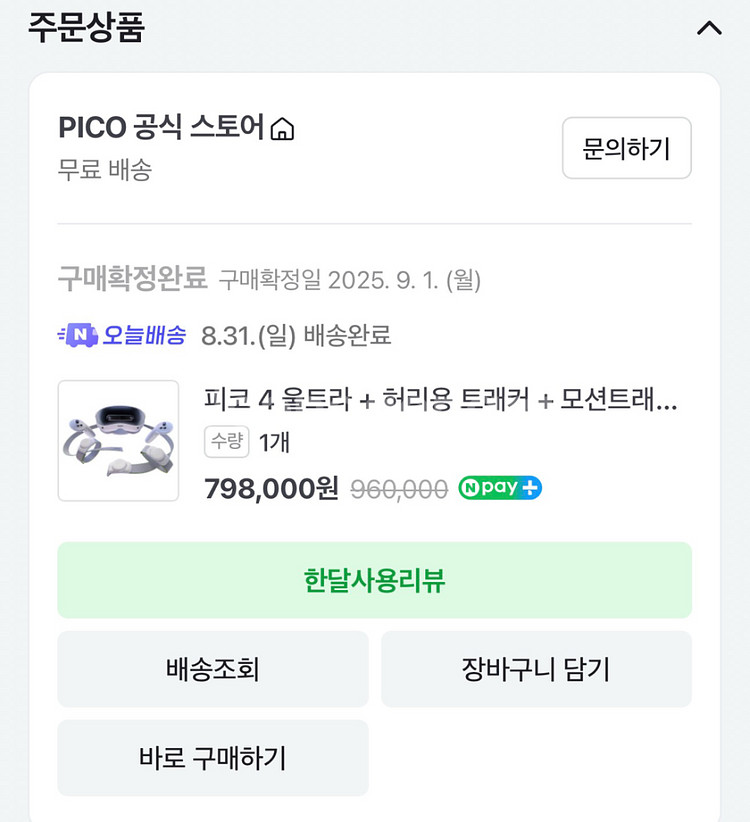Viewport: 750px width, 822px height.
Task: Click 바로 구매하기 to buy again
Action: 212,757
